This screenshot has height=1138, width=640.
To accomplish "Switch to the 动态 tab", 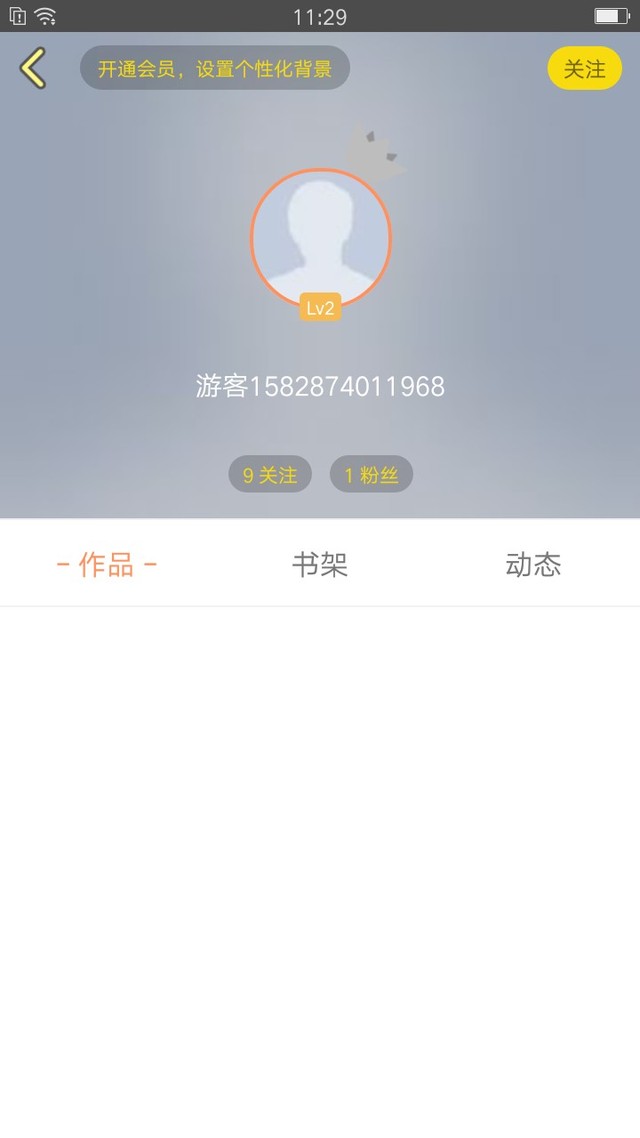I will tap(533, 564).
